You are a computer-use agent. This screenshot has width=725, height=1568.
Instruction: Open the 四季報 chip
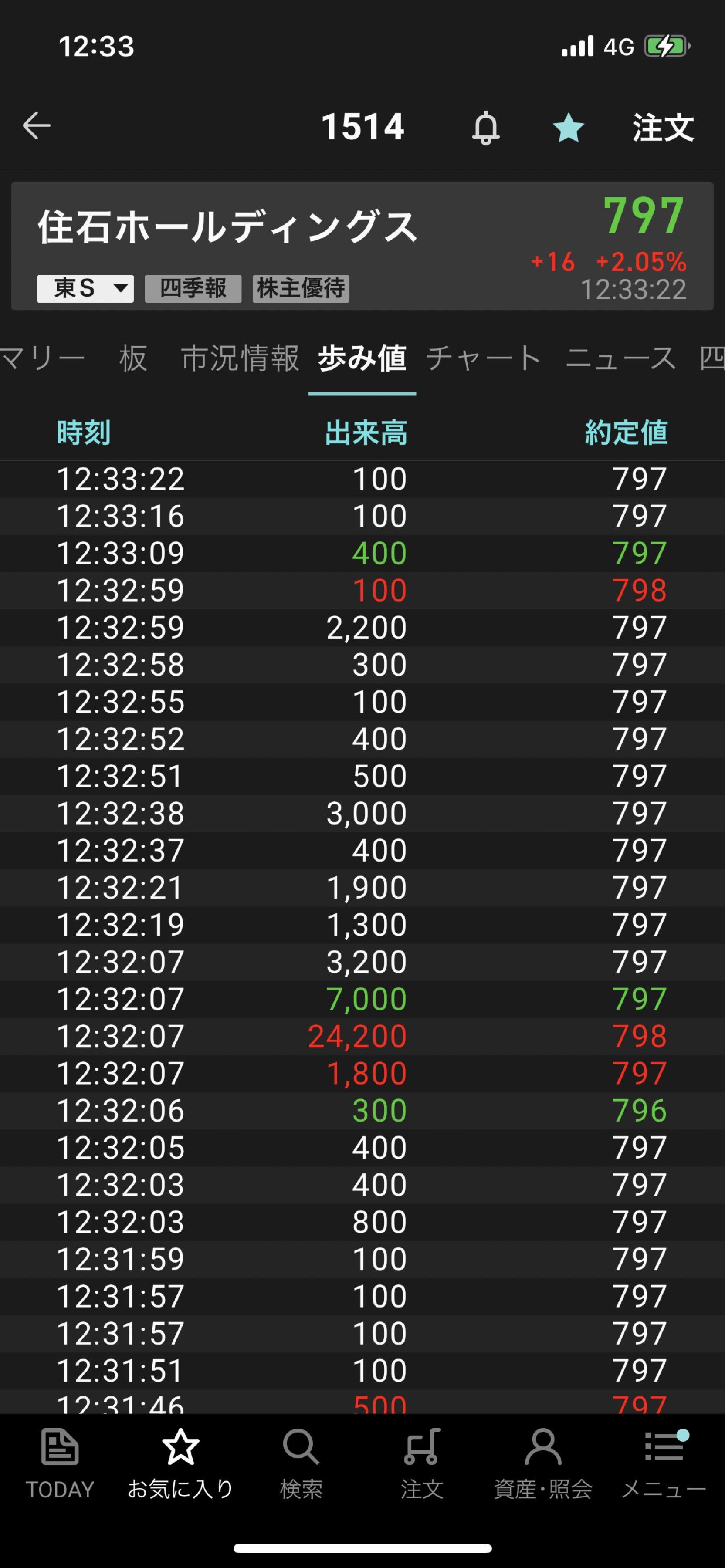tap(193, 288)
